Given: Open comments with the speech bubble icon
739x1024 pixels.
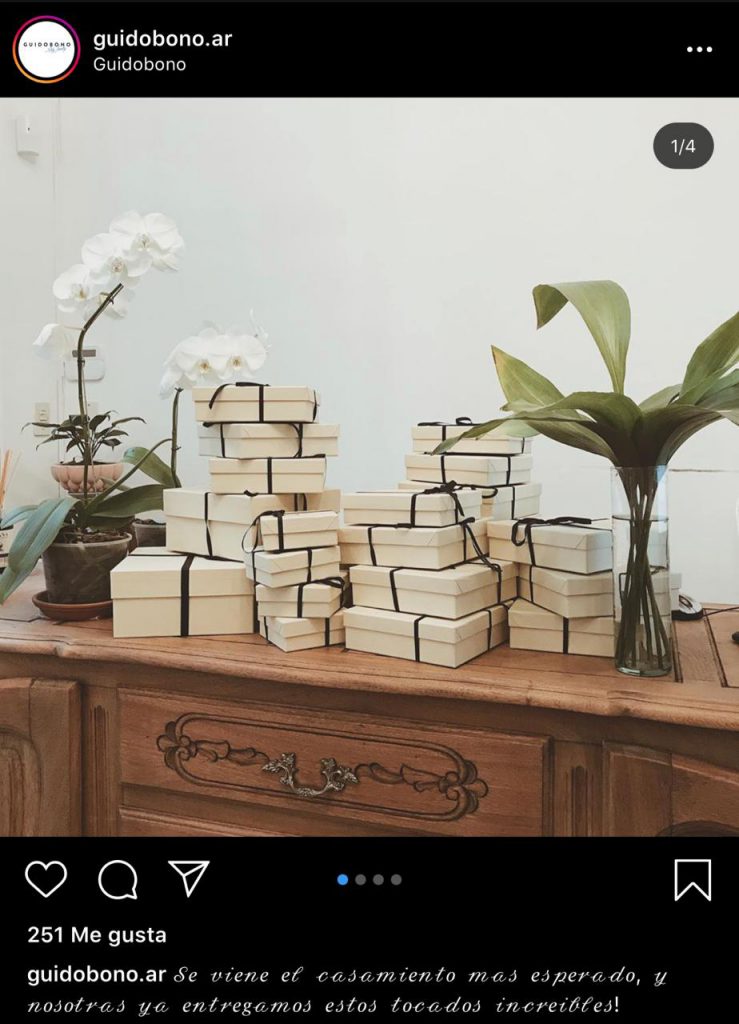Looking at the screenshot, I should pos(118,879).
